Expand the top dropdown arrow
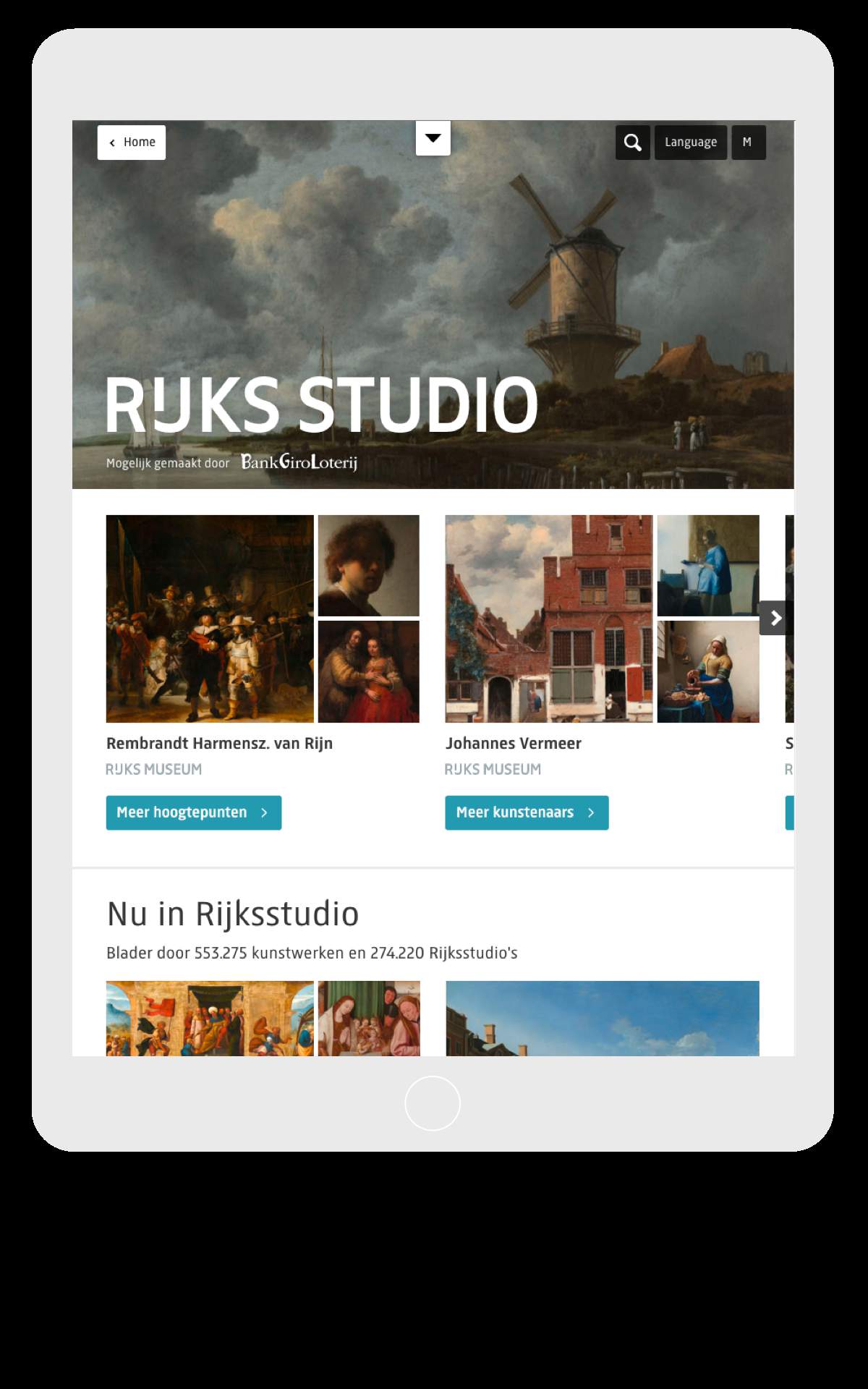Screen dimensions: 868x1389 pos(433,138)
